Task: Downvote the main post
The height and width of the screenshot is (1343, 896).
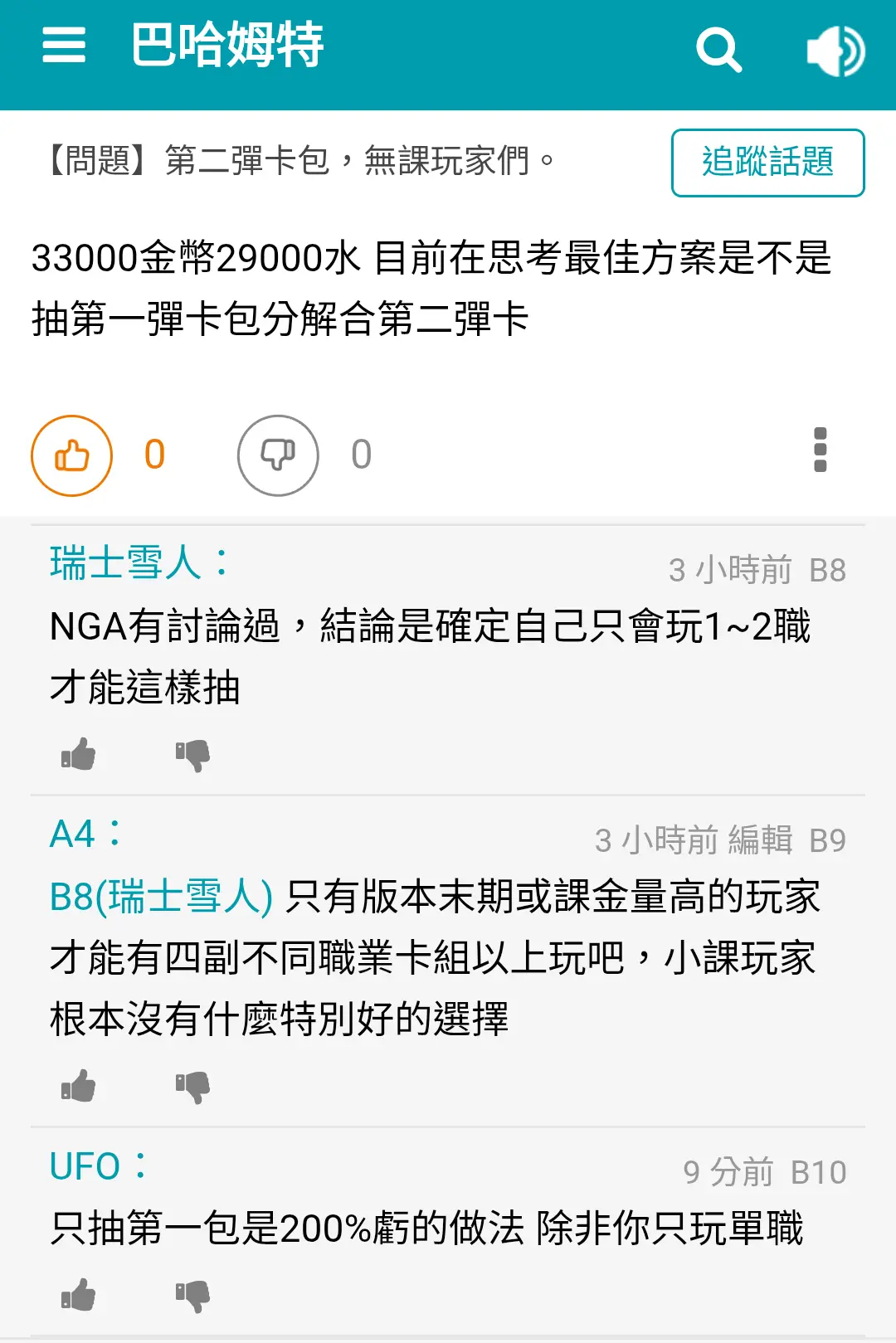Action: (278, 455)
